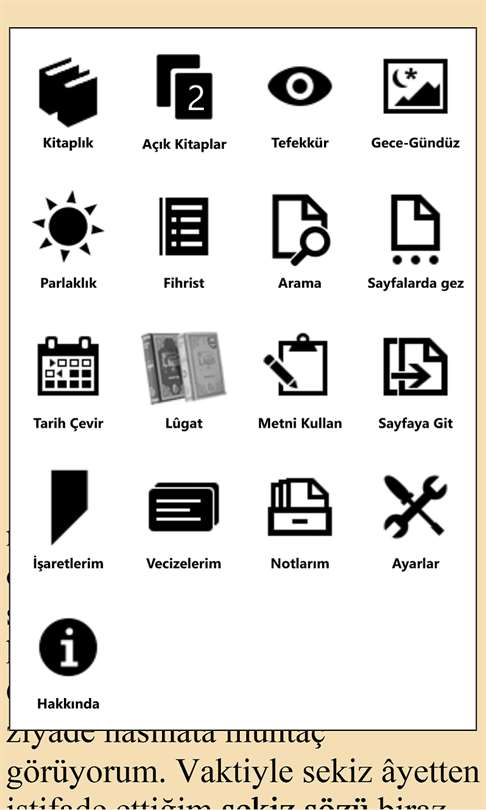Launch Arama search
The height and width of the screenshot is (810, 486).
click(x=300, y=241)
